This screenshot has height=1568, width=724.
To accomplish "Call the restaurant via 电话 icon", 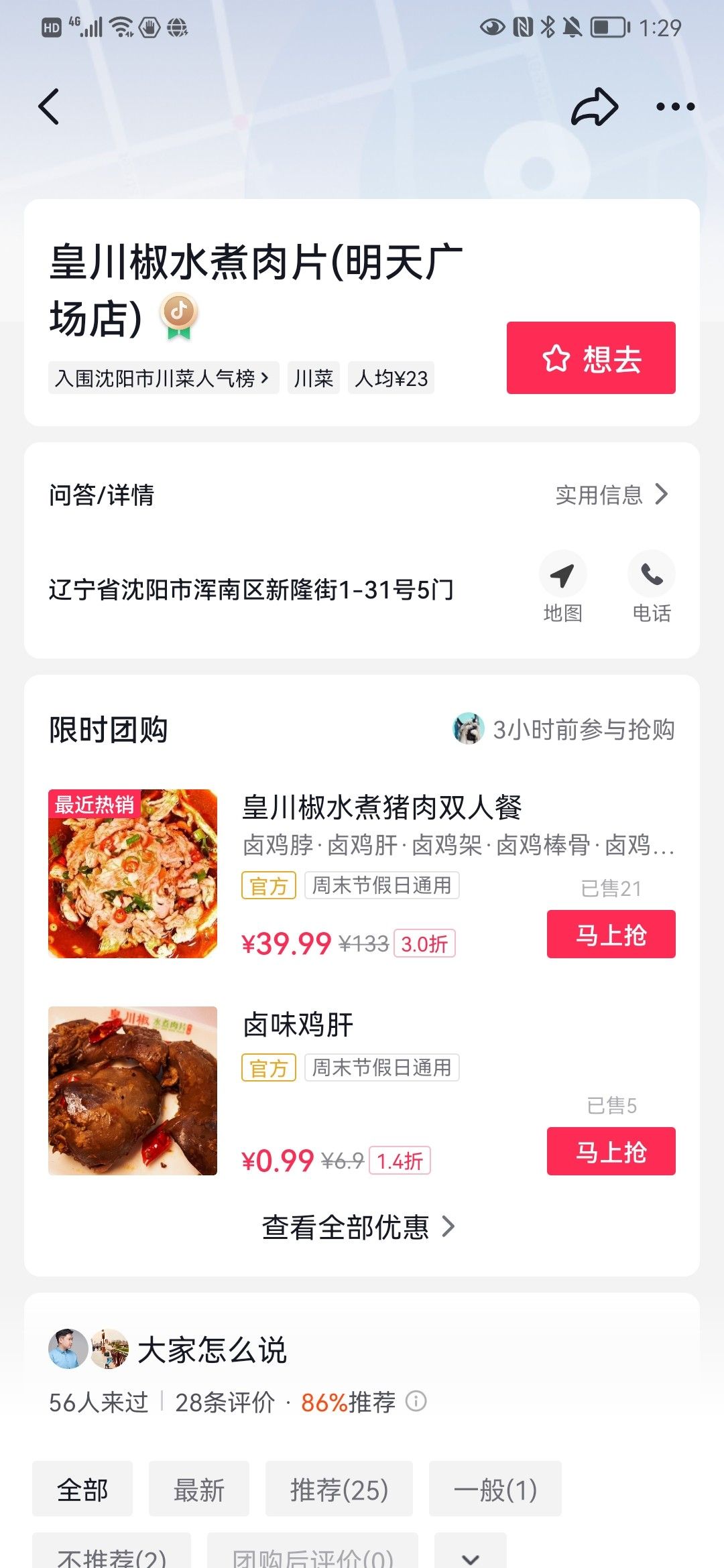I will [x=651, y=586].
